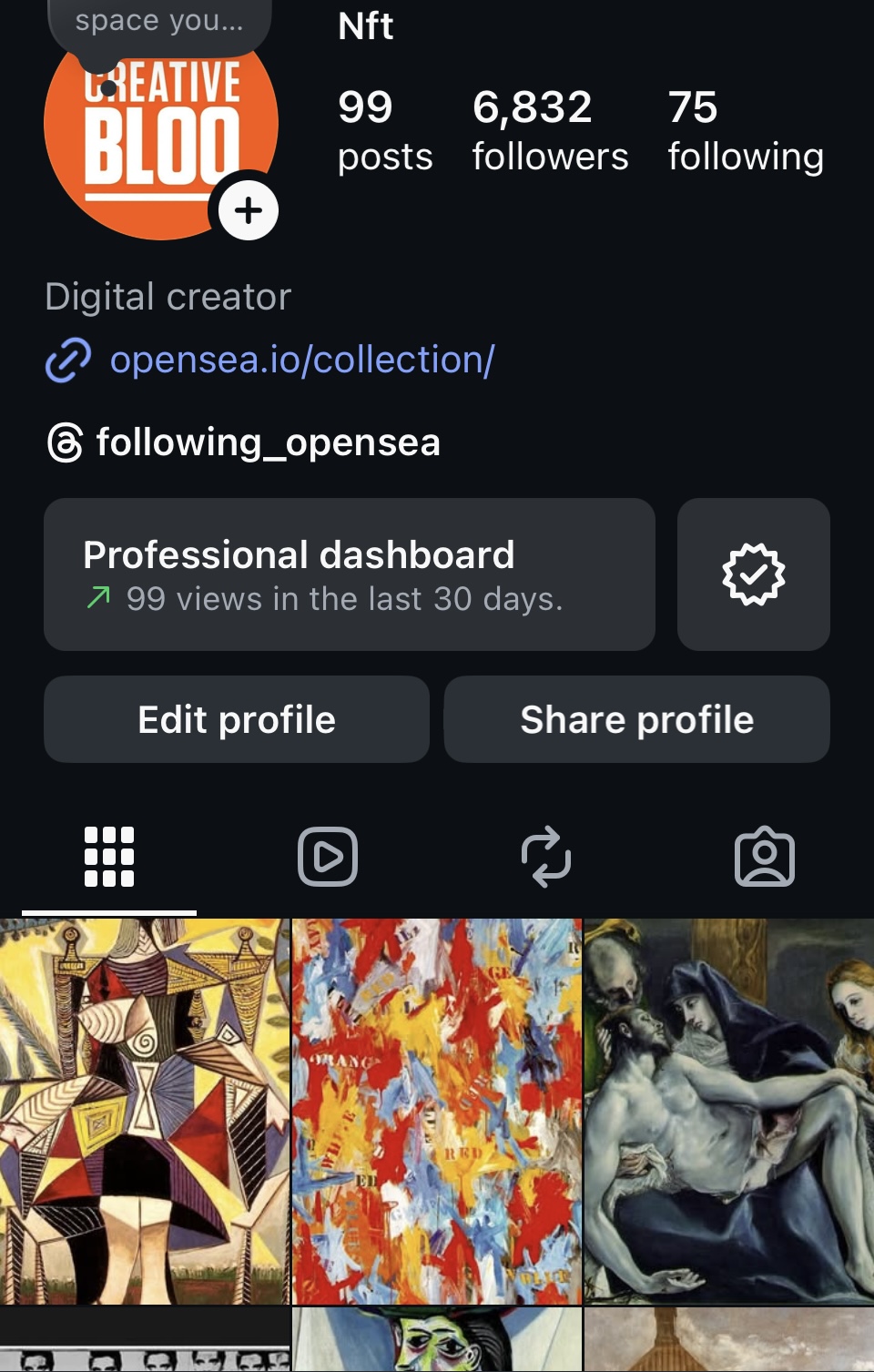Open the cubist seated figure post
This screenshot has width=874, height=1372.
[144, 1111]
